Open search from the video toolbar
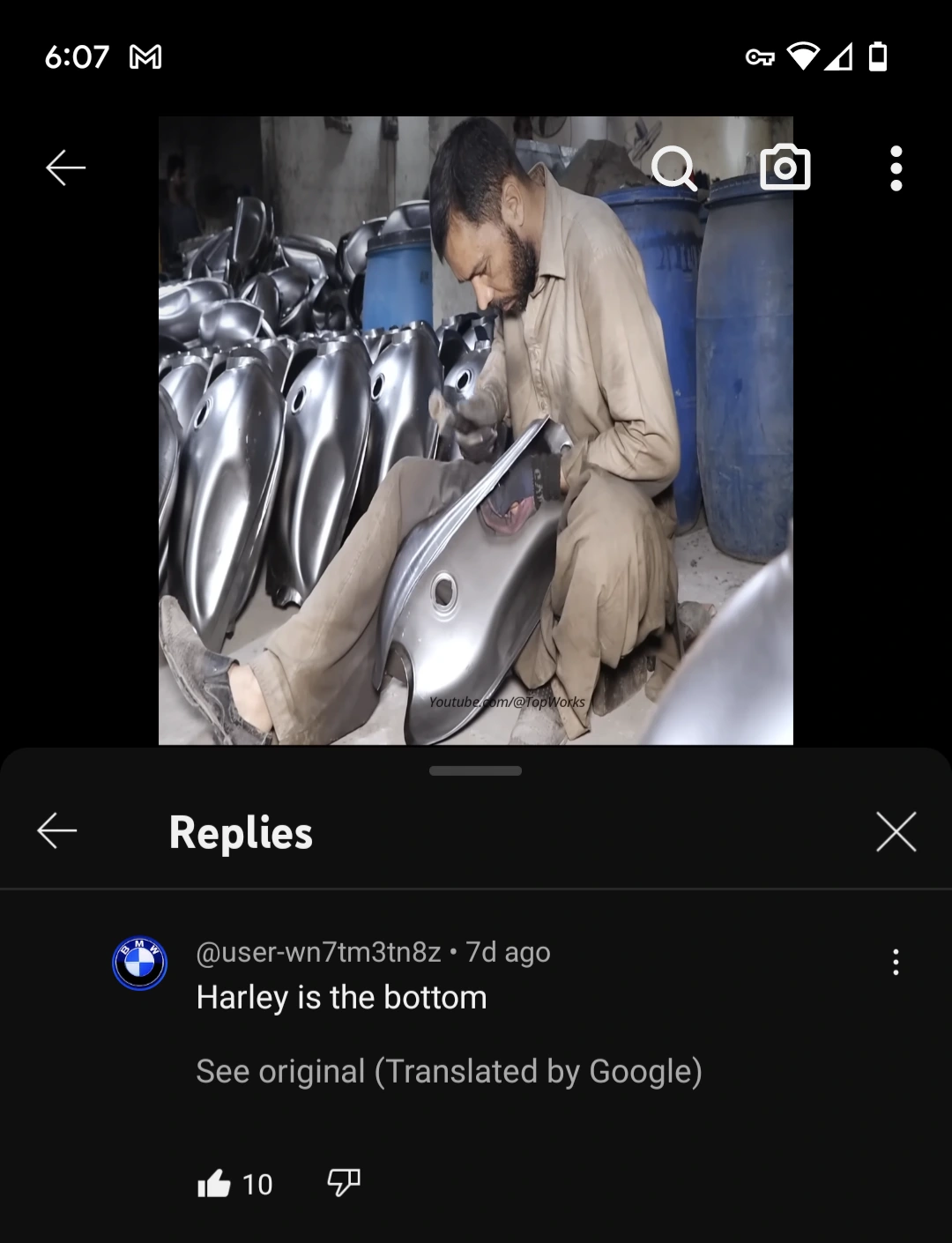Image resolution: width=952 pixels, height=1243 pixels. point(674,167)
